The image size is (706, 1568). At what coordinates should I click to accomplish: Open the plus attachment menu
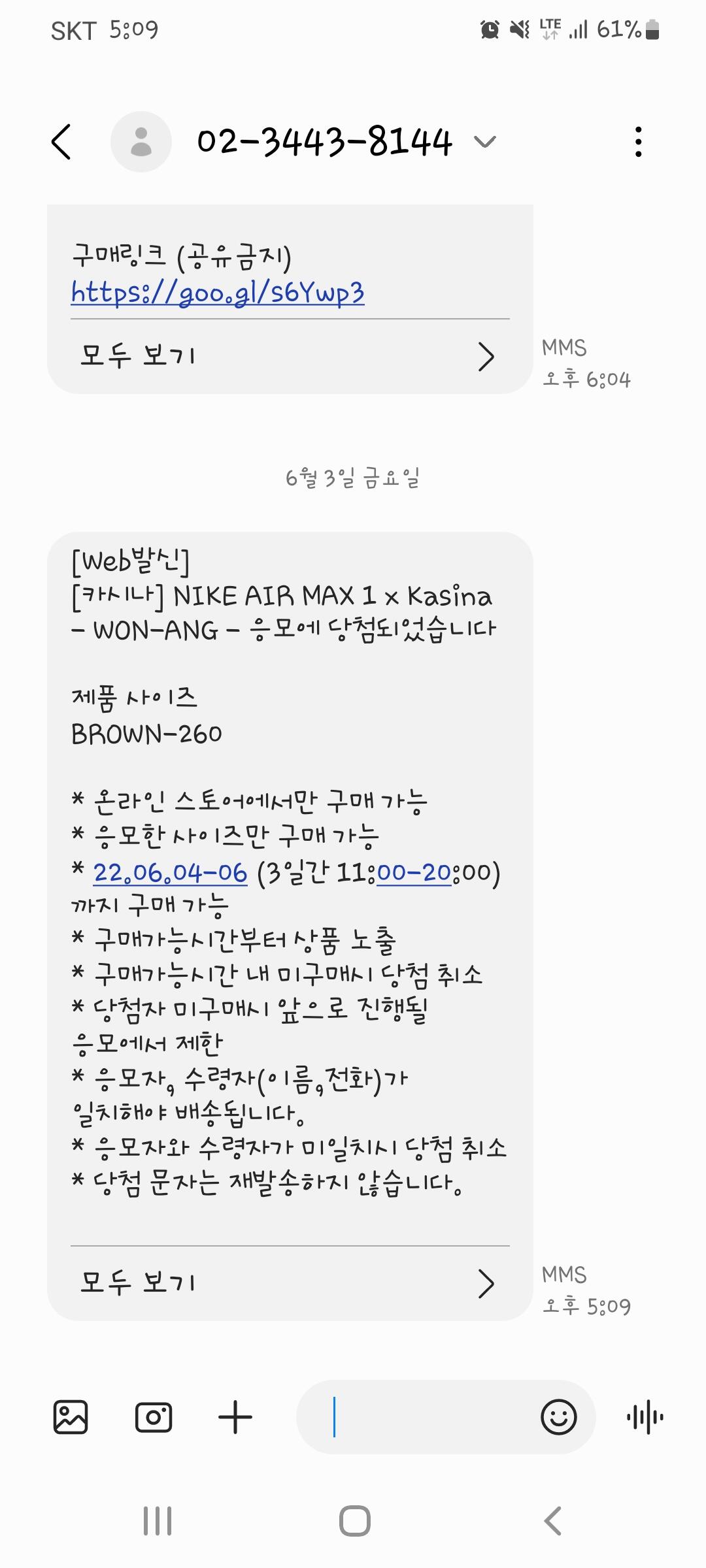(235, 1417)
